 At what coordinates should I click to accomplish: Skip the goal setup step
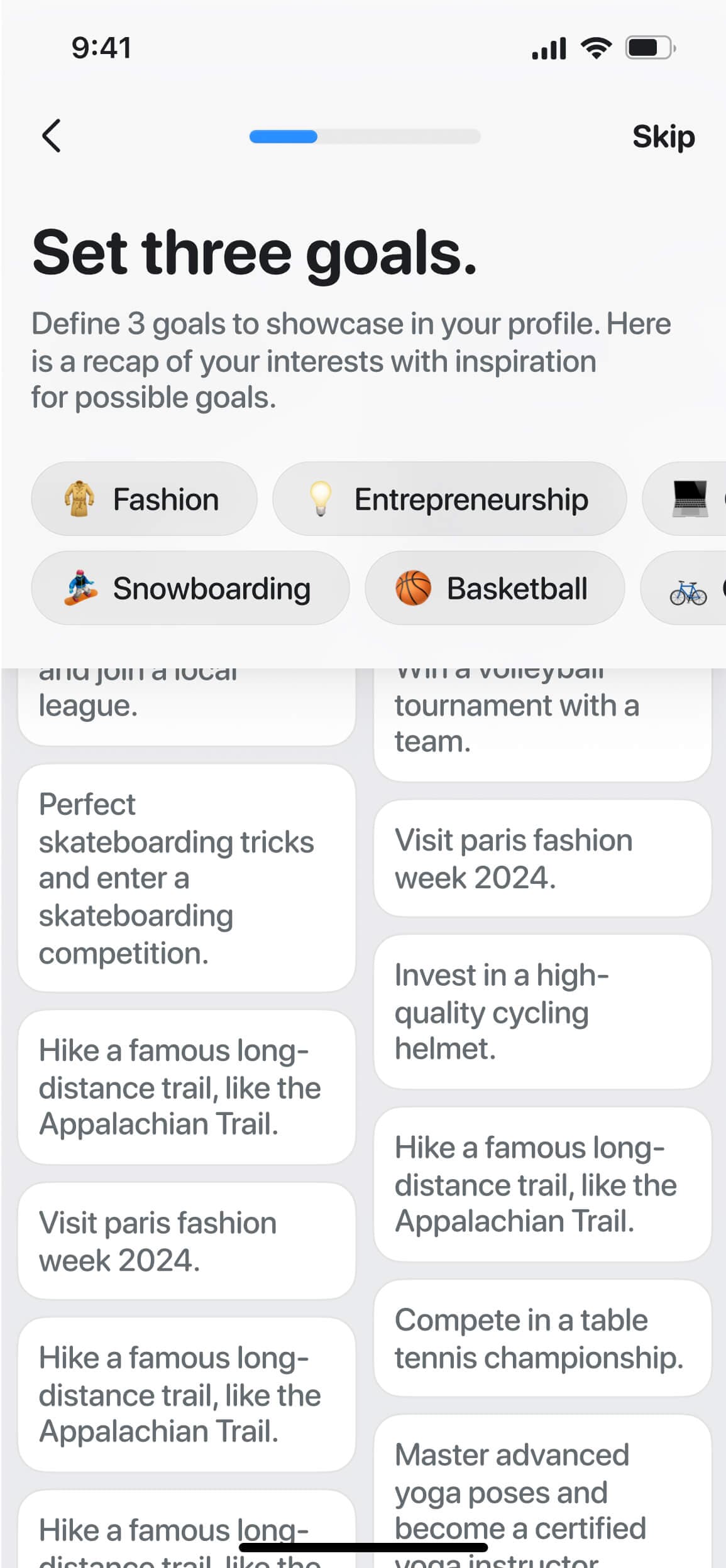(663, 136)
